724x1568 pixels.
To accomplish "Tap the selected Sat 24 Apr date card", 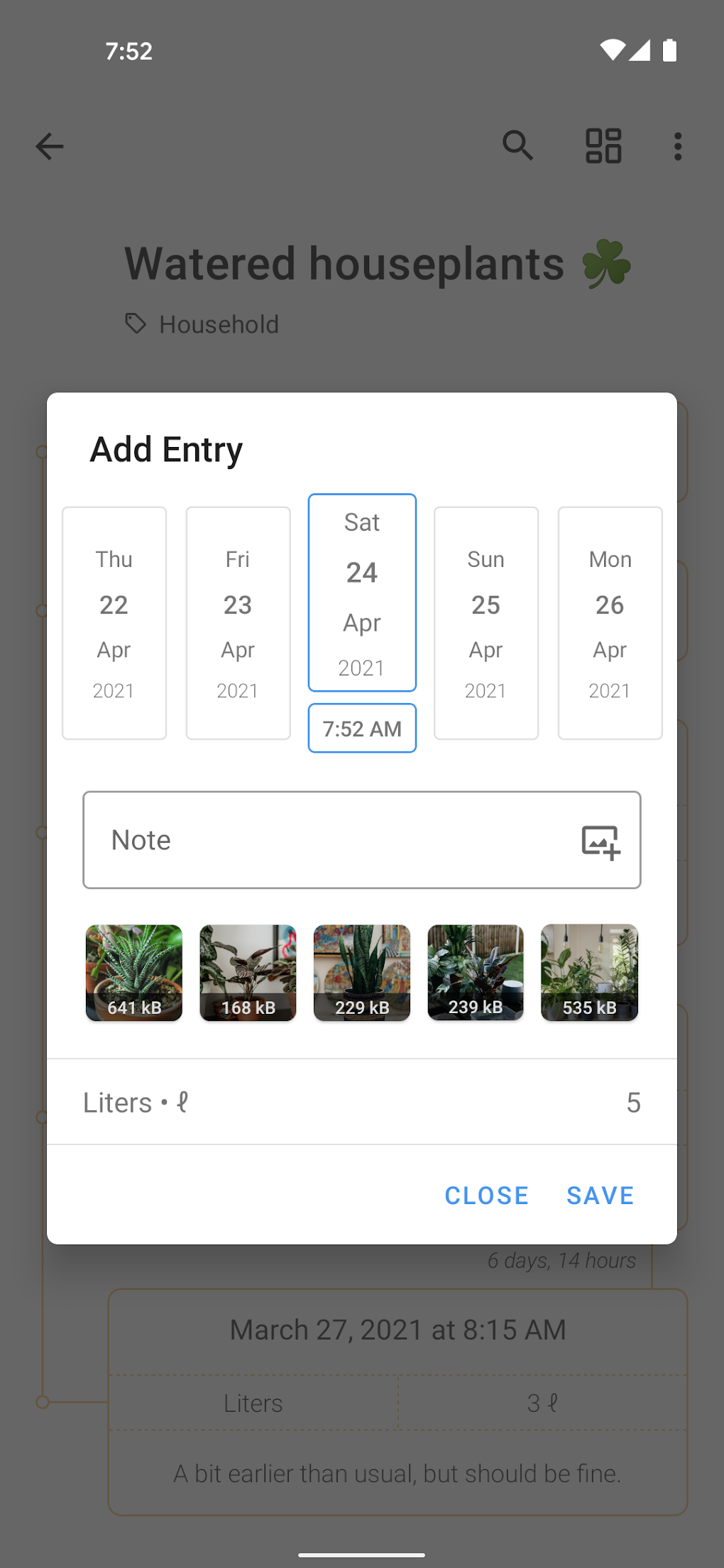I will click(362, 592).
